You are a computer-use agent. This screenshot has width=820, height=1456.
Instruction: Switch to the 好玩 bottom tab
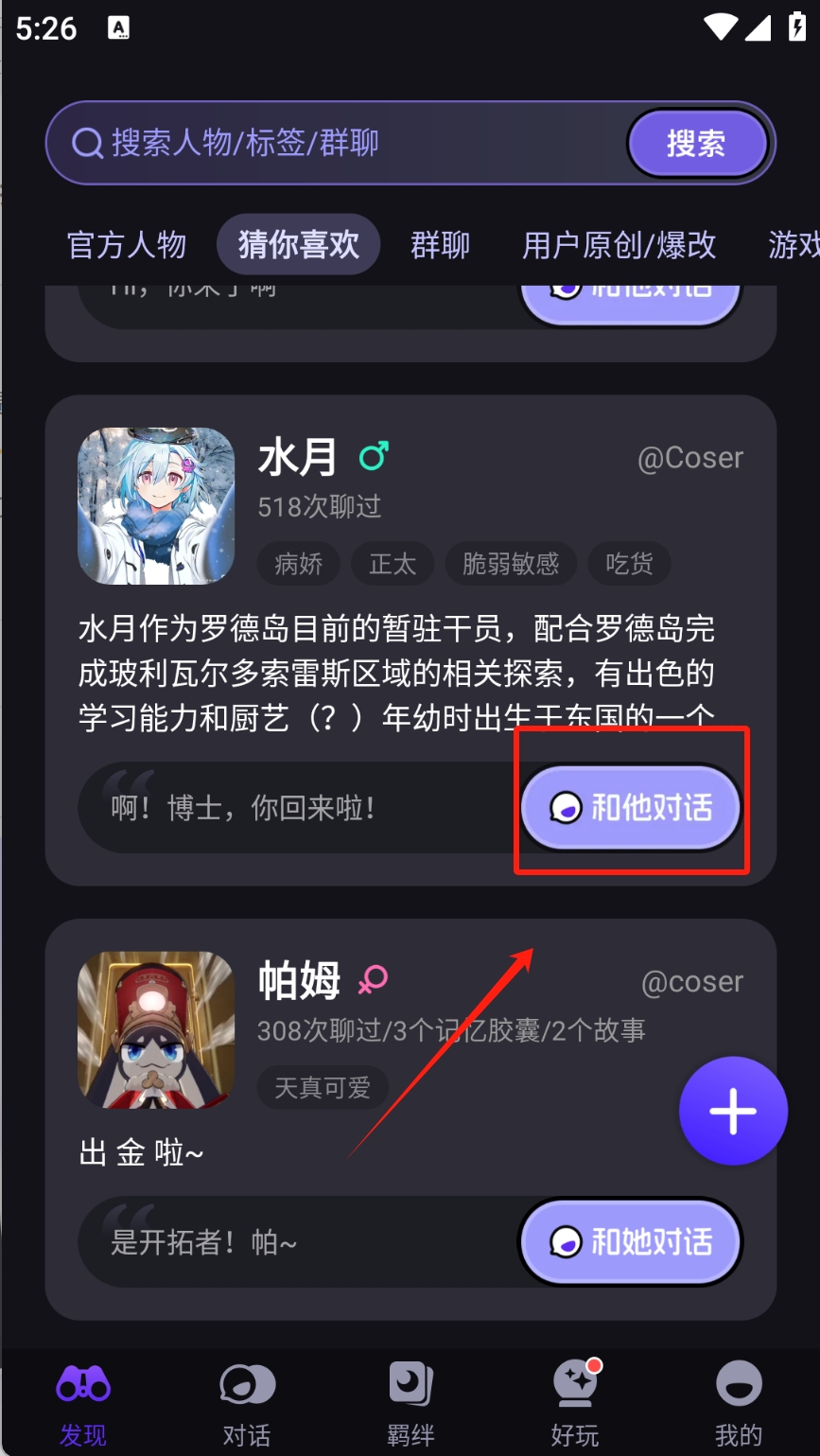[575, 1405]
